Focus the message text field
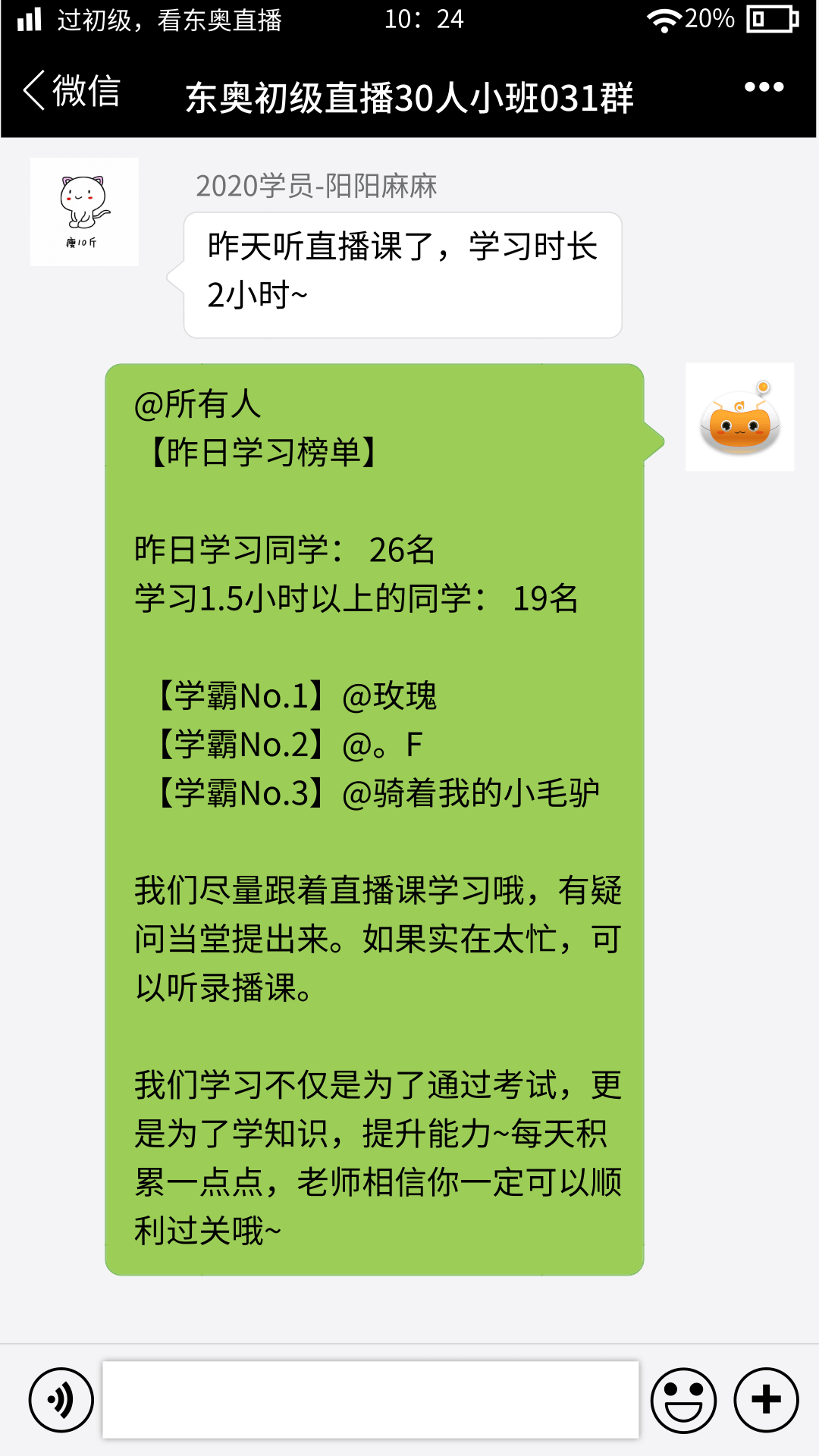 (x=371, y=1400)
